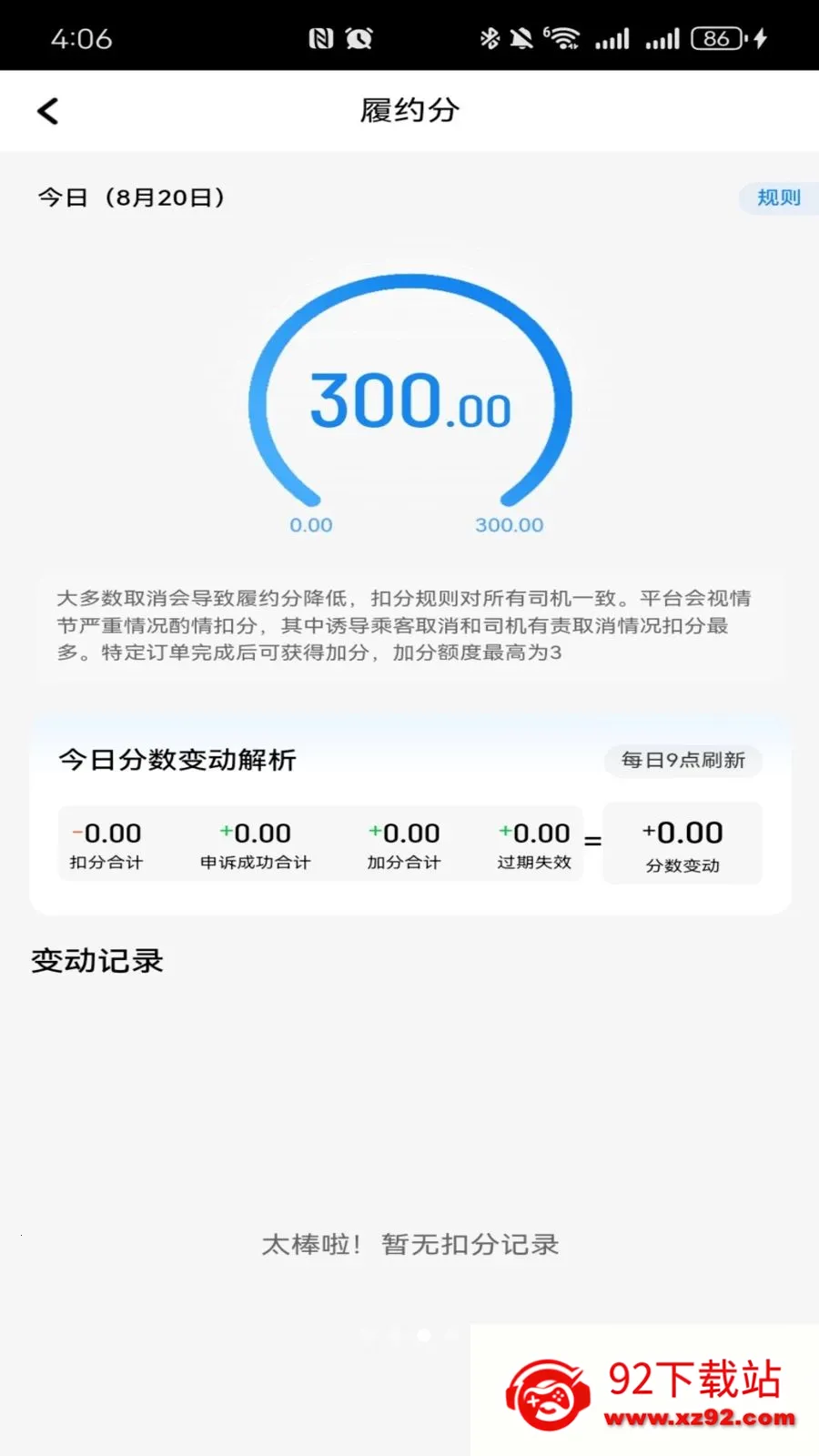
Task: Tap the 分数变动 score change result
Action: point(682,844)
